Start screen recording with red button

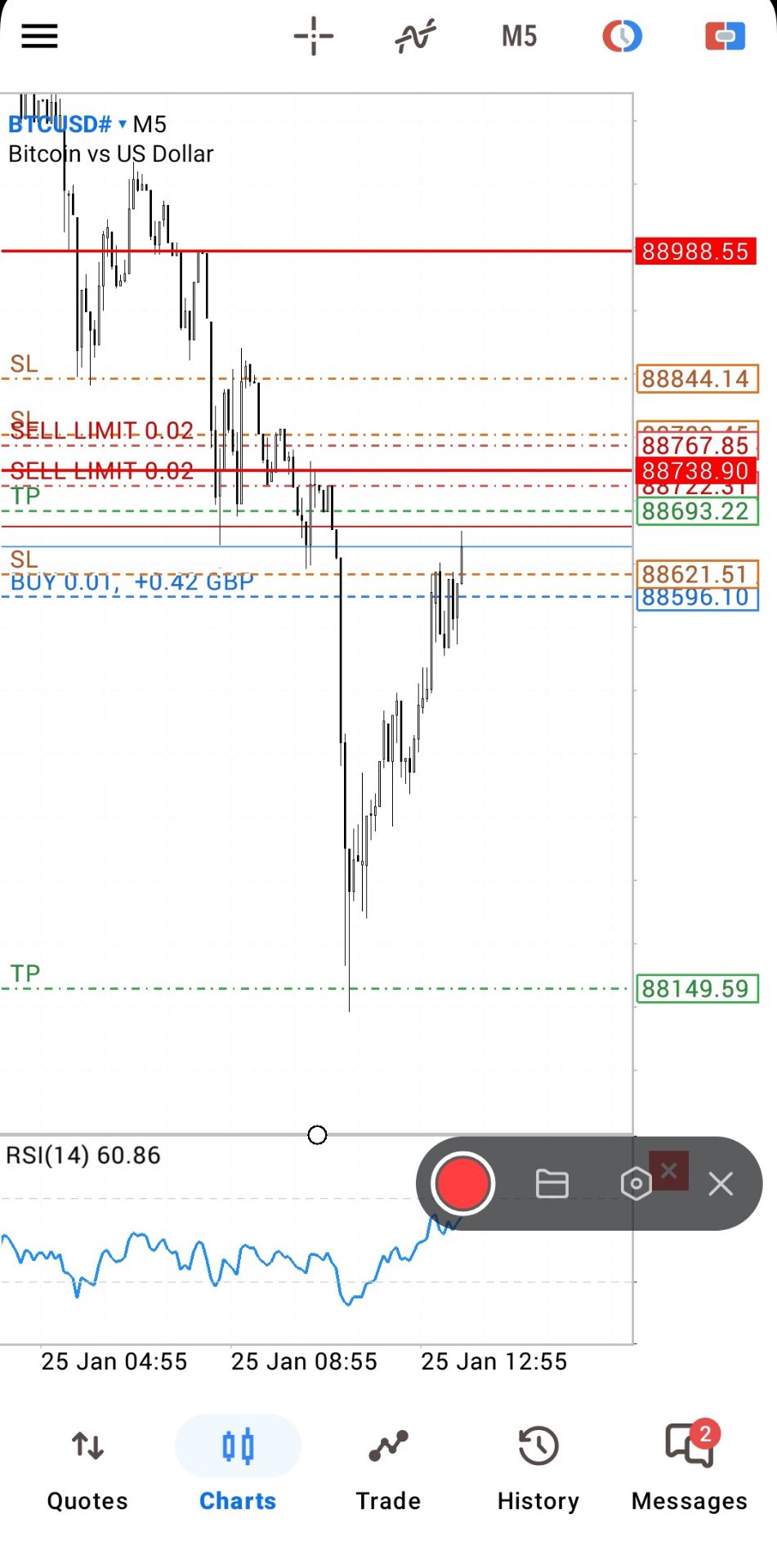pos(463,1183)
